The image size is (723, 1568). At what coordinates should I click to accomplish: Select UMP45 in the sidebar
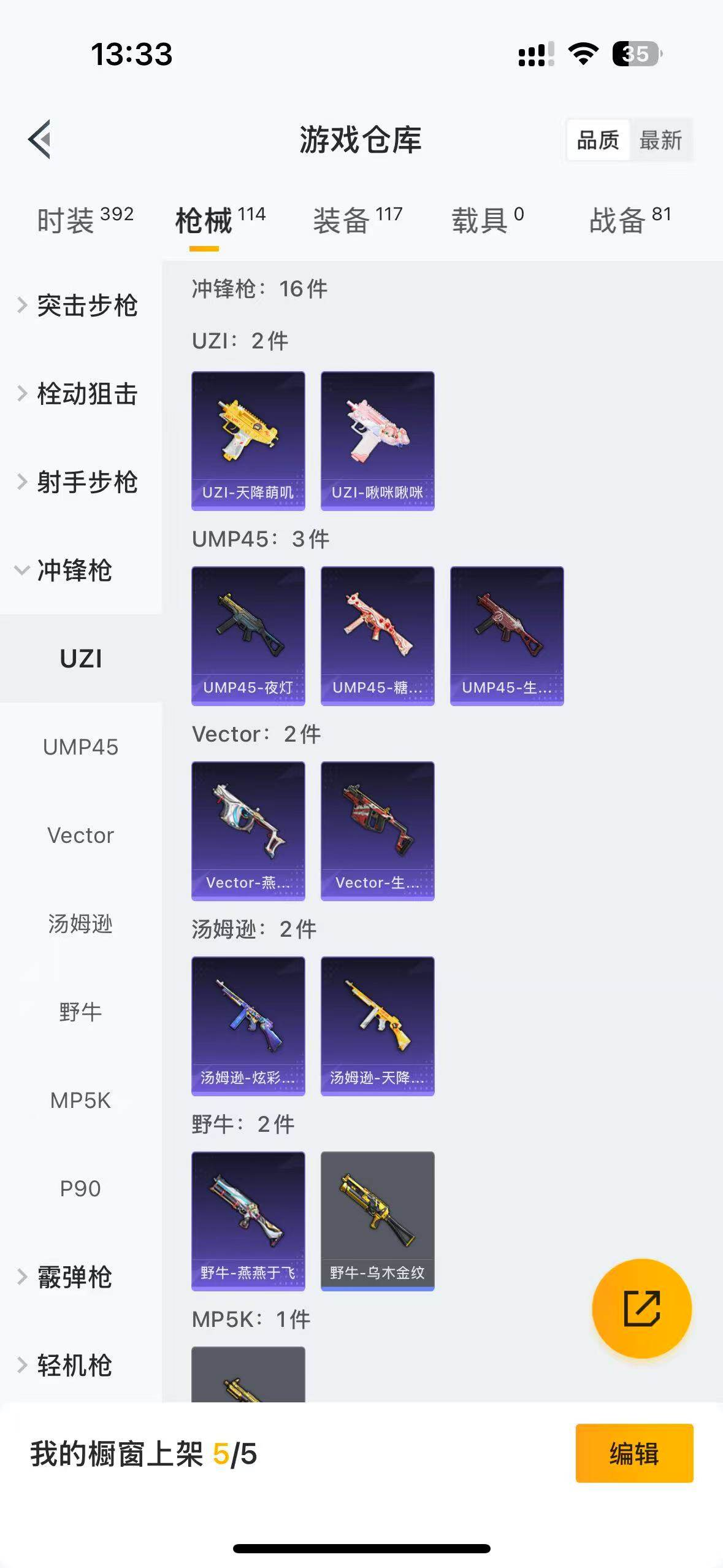click(80, 747)
